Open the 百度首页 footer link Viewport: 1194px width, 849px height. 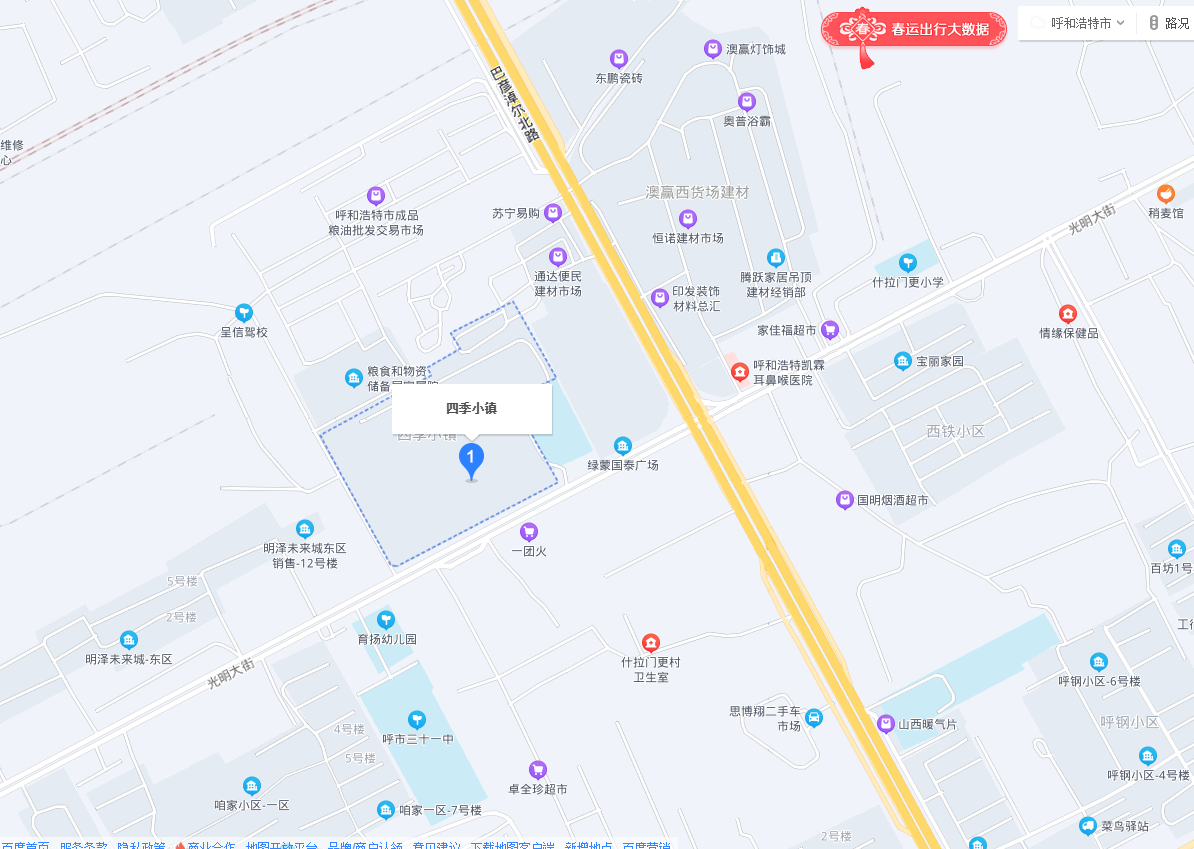point(26,845)
